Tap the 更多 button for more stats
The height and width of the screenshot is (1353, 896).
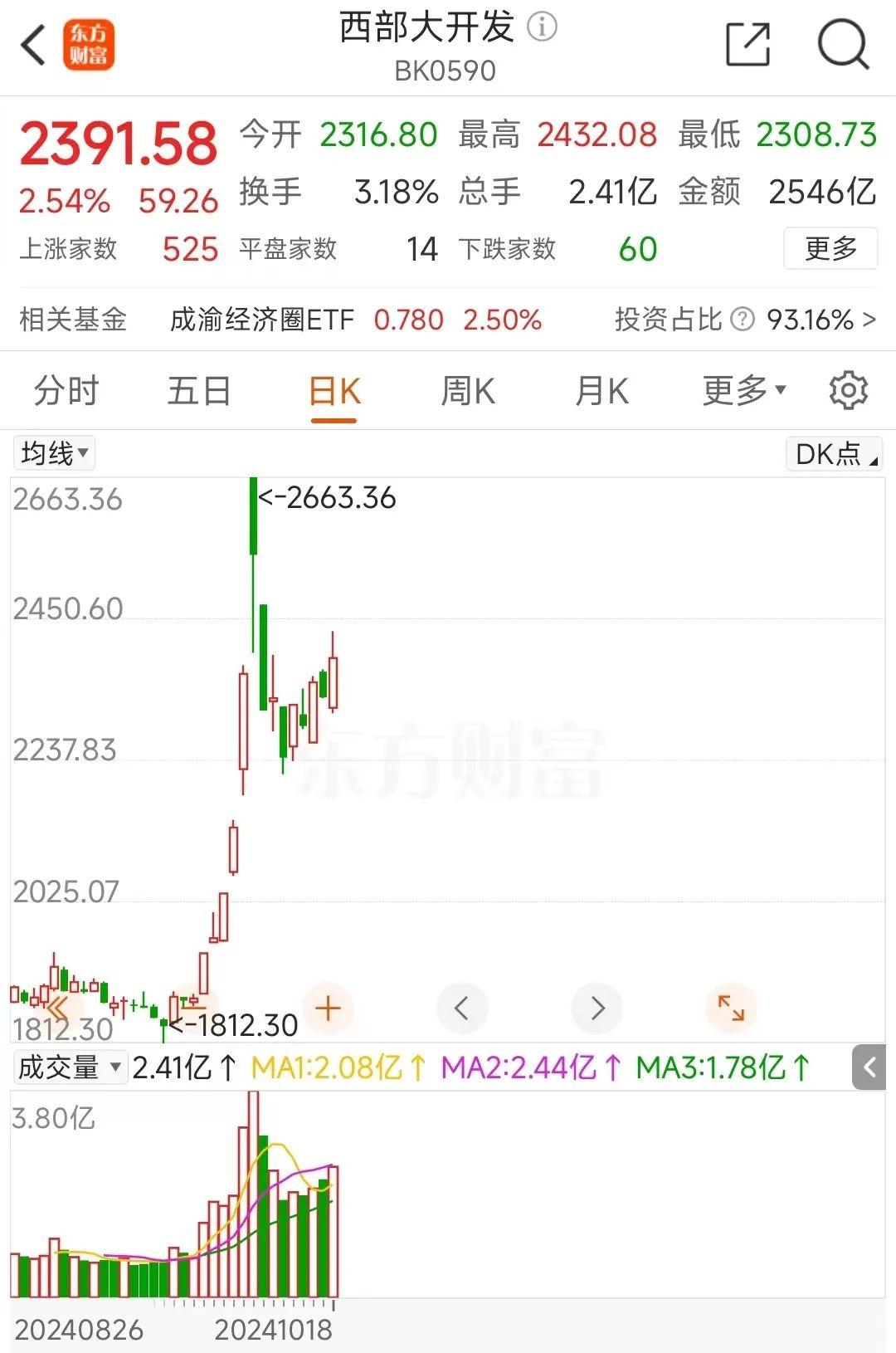pyautogui.click(x=830, y=248)
